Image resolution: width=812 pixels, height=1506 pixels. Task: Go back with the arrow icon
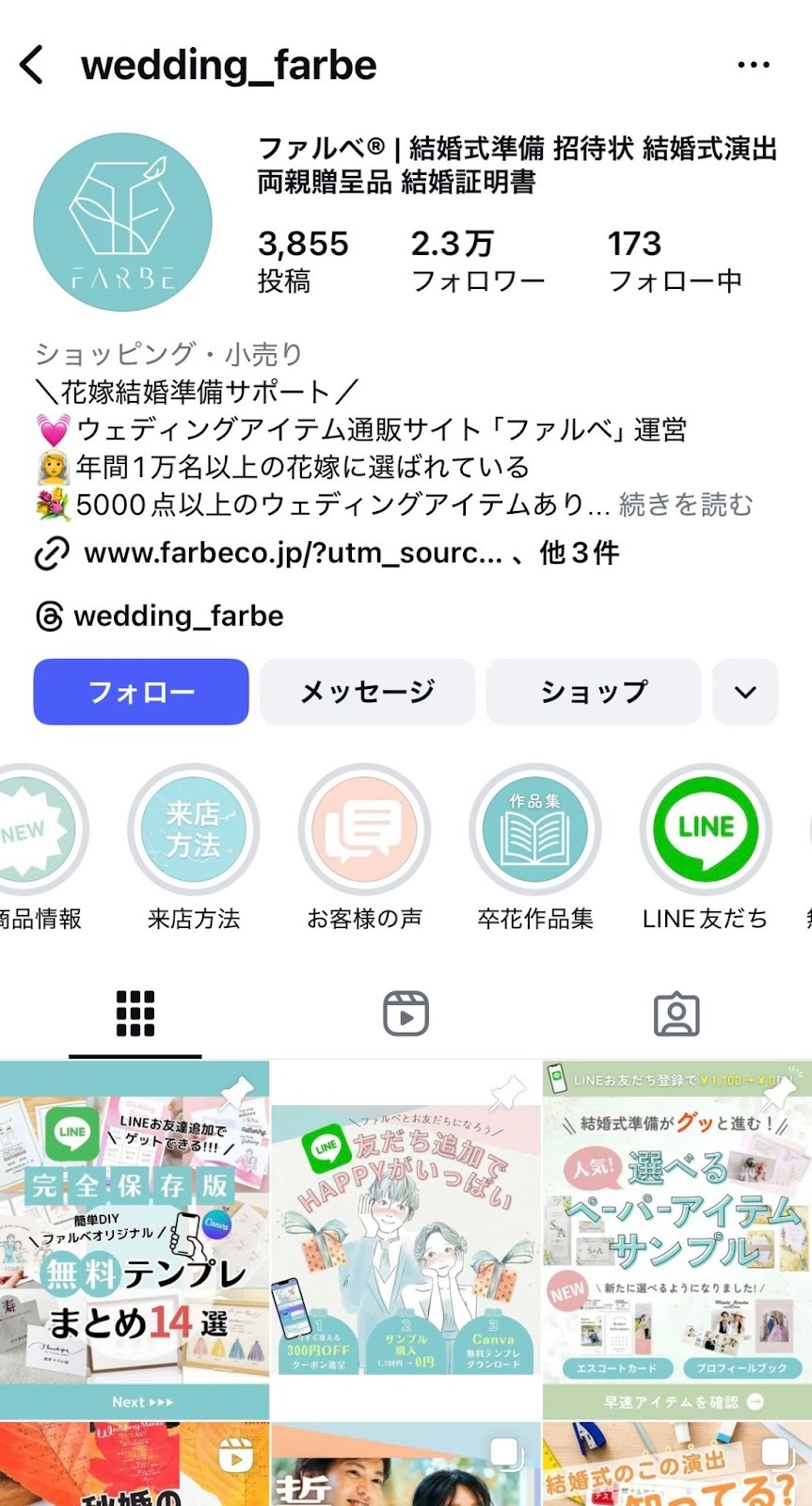click(32, 65)
